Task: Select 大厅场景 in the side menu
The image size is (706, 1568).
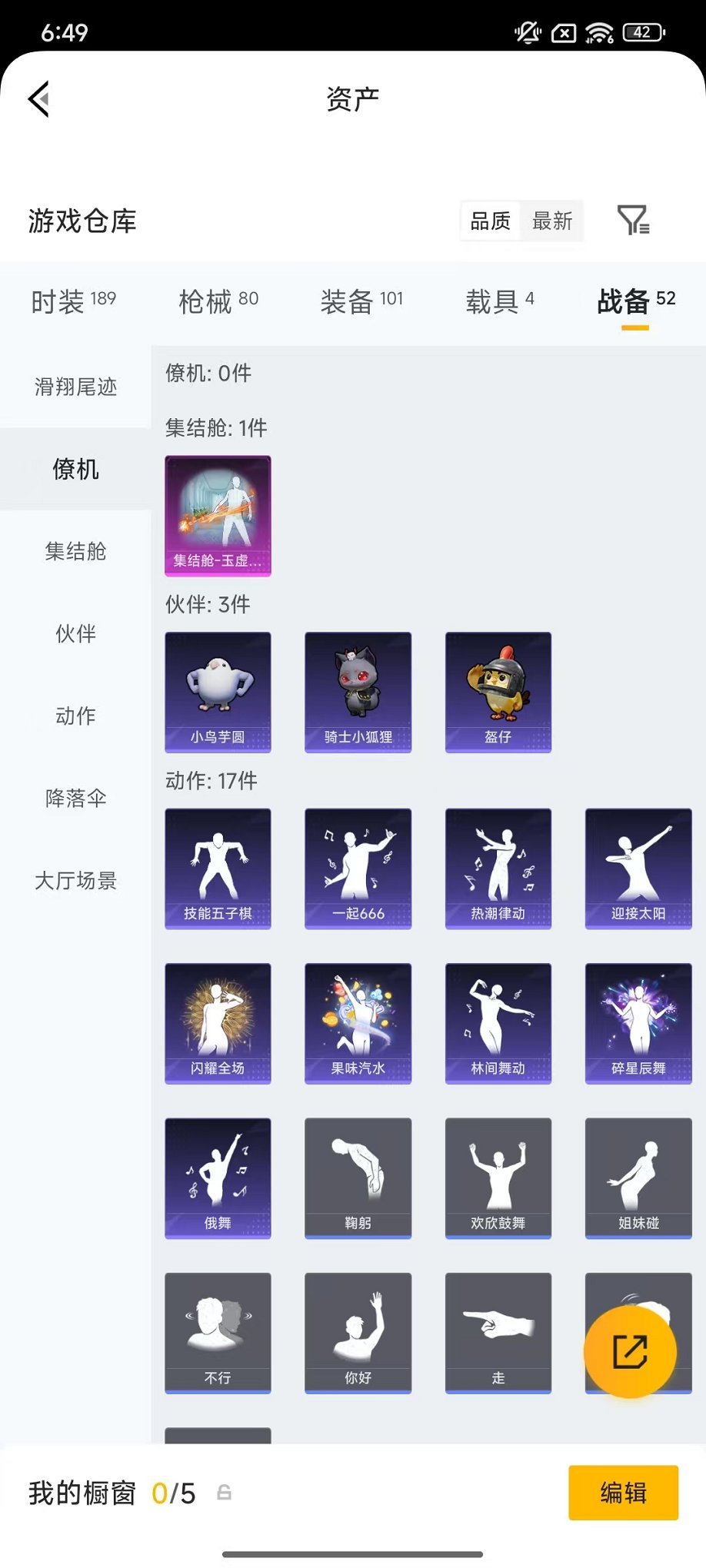Action: tap(75, 880)
